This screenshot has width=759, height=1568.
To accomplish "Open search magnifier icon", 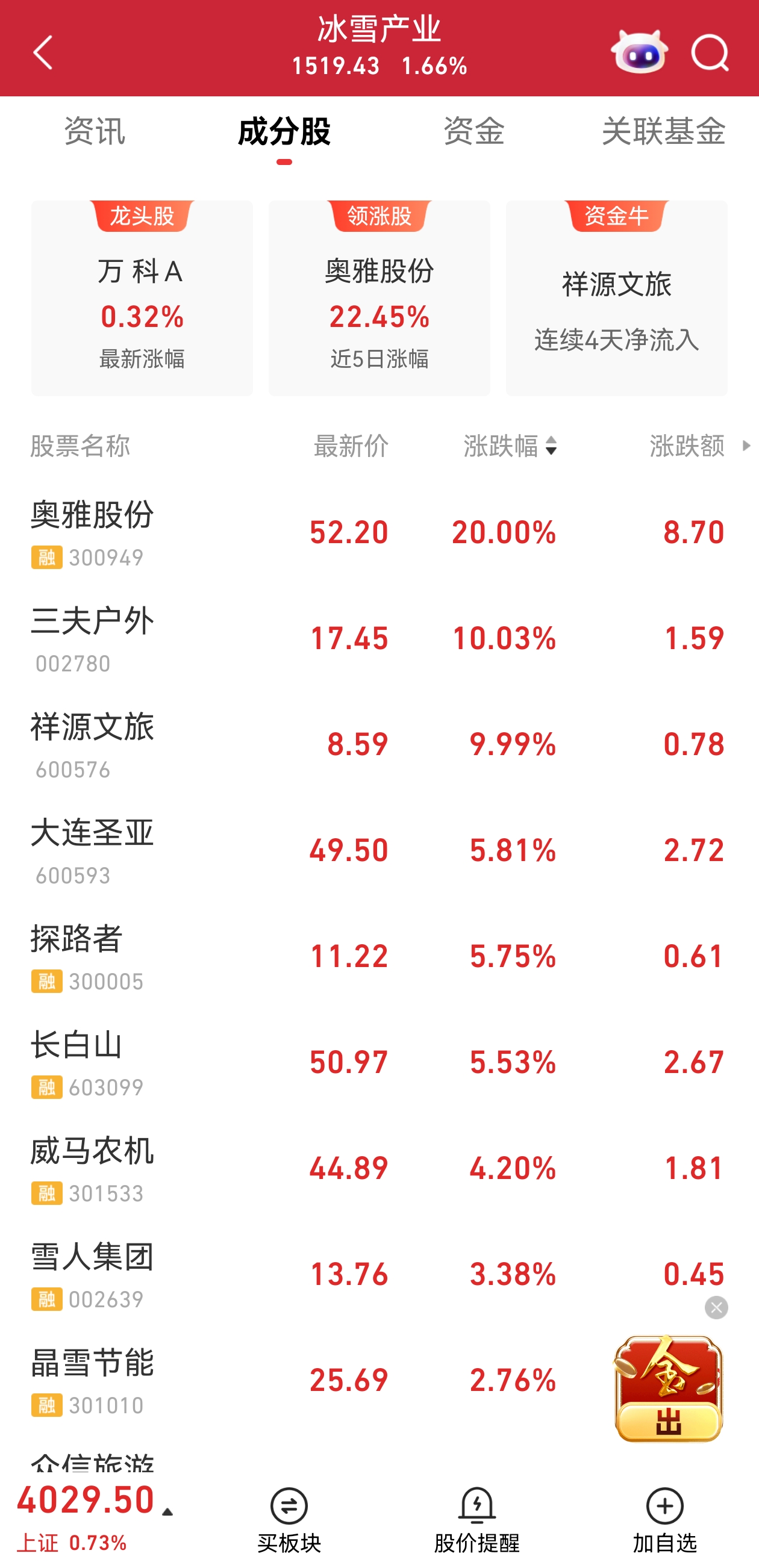I will (x=710, y=52).
